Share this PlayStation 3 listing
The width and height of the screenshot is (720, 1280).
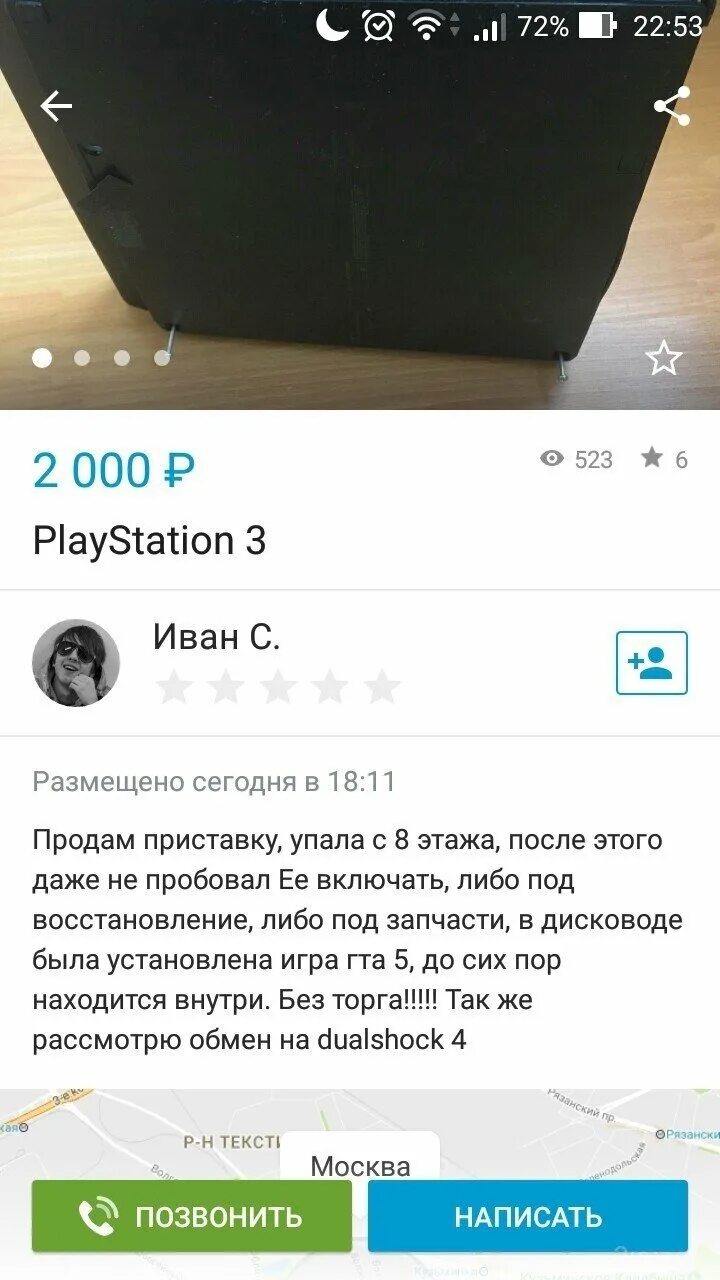[671, 107]
